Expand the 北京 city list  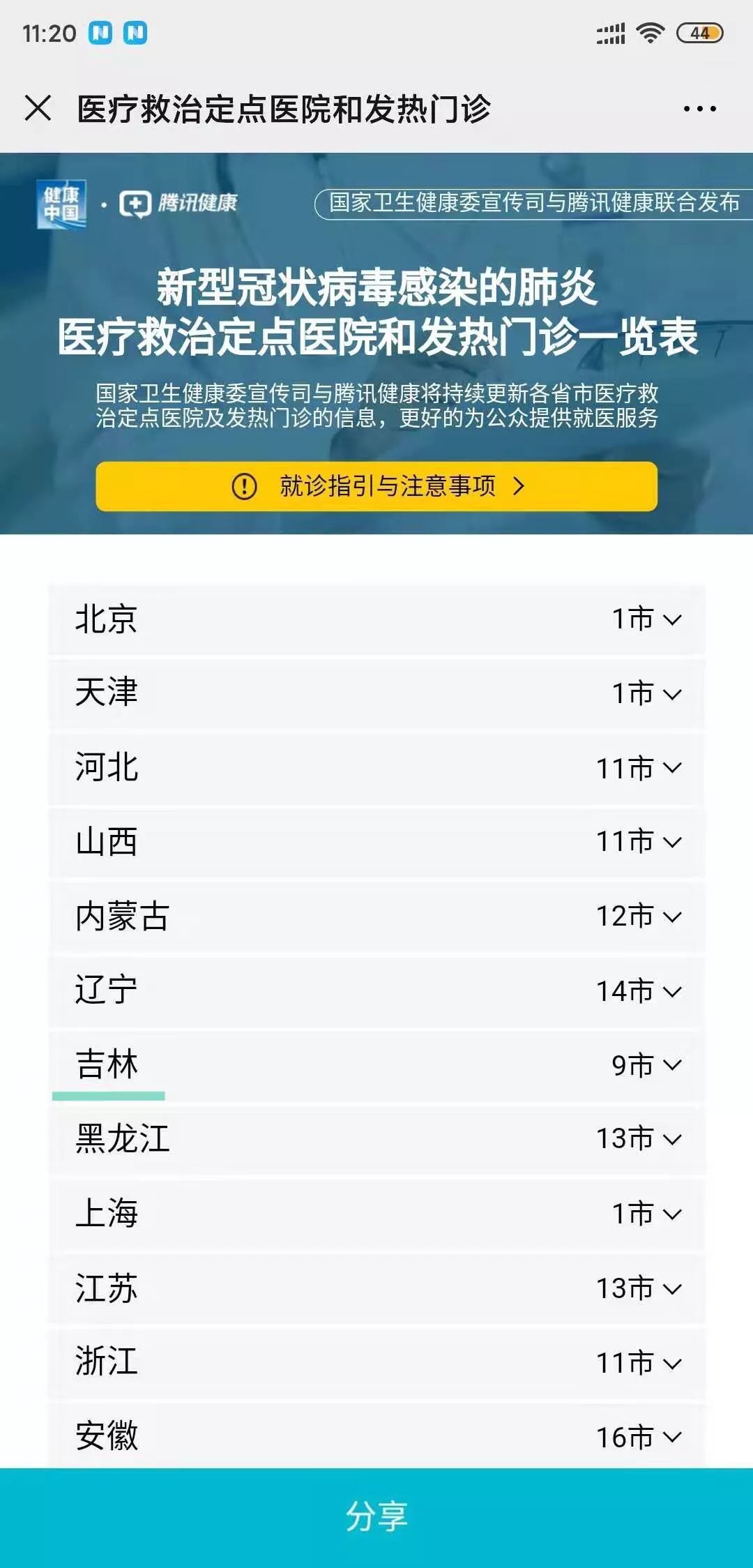point(646,619)
